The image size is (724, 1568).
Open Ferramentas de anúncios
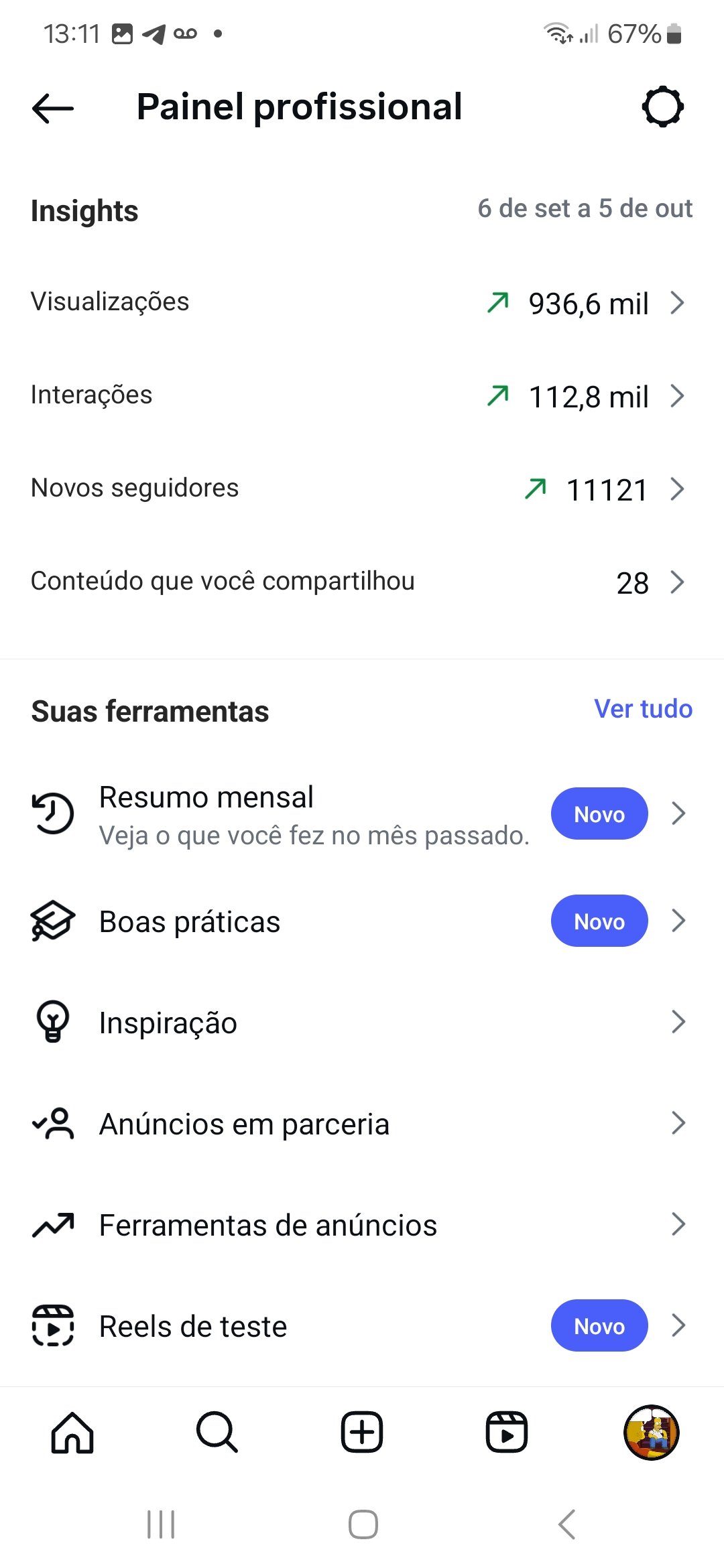coord(362,1225)
